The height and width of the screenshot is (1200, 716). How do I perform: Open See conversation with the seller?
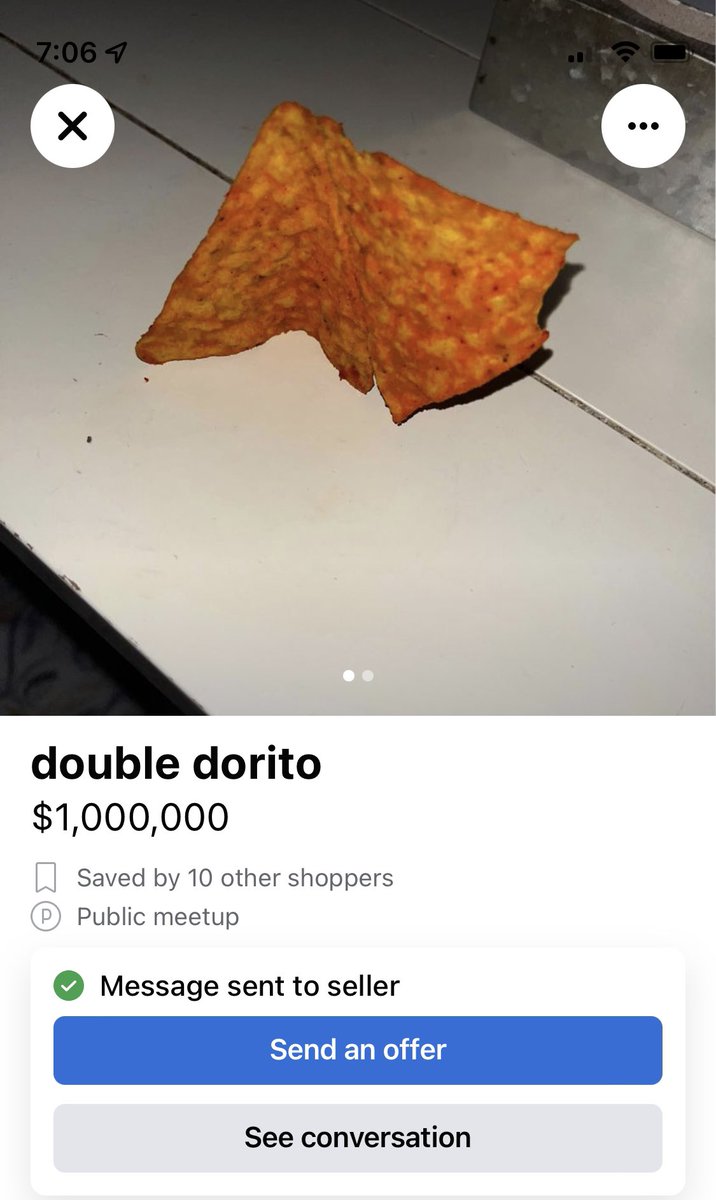click(x=358, y=1138)
